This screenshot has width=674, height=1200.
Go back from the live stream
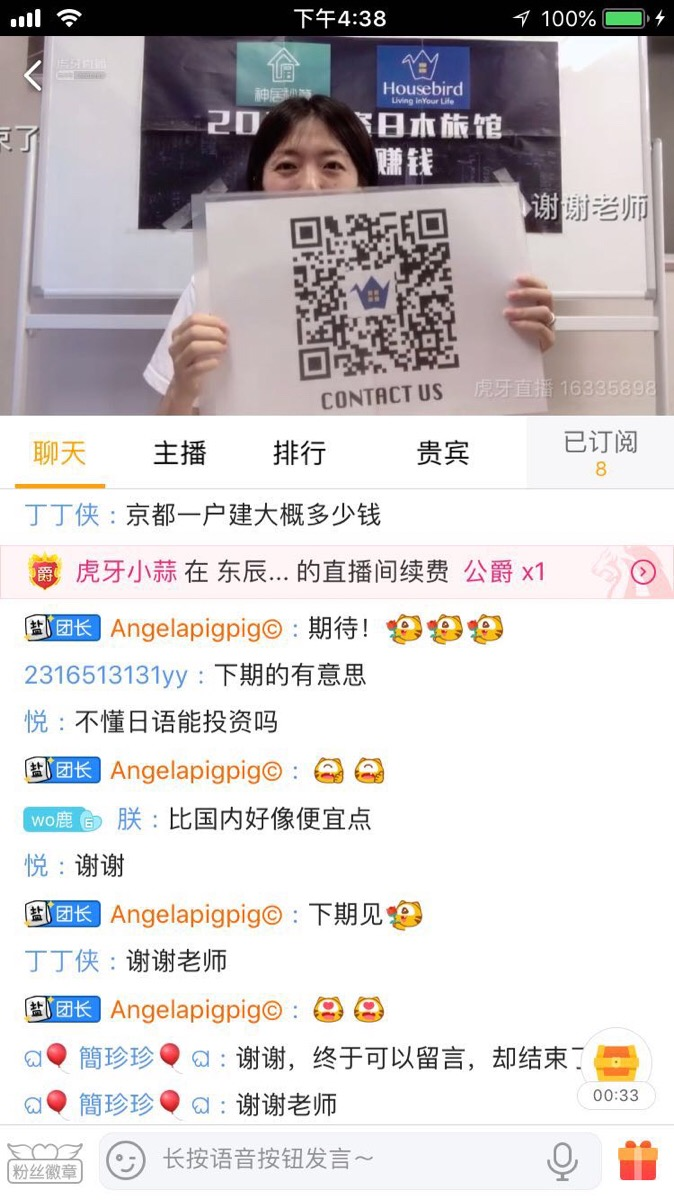(33, 75)
